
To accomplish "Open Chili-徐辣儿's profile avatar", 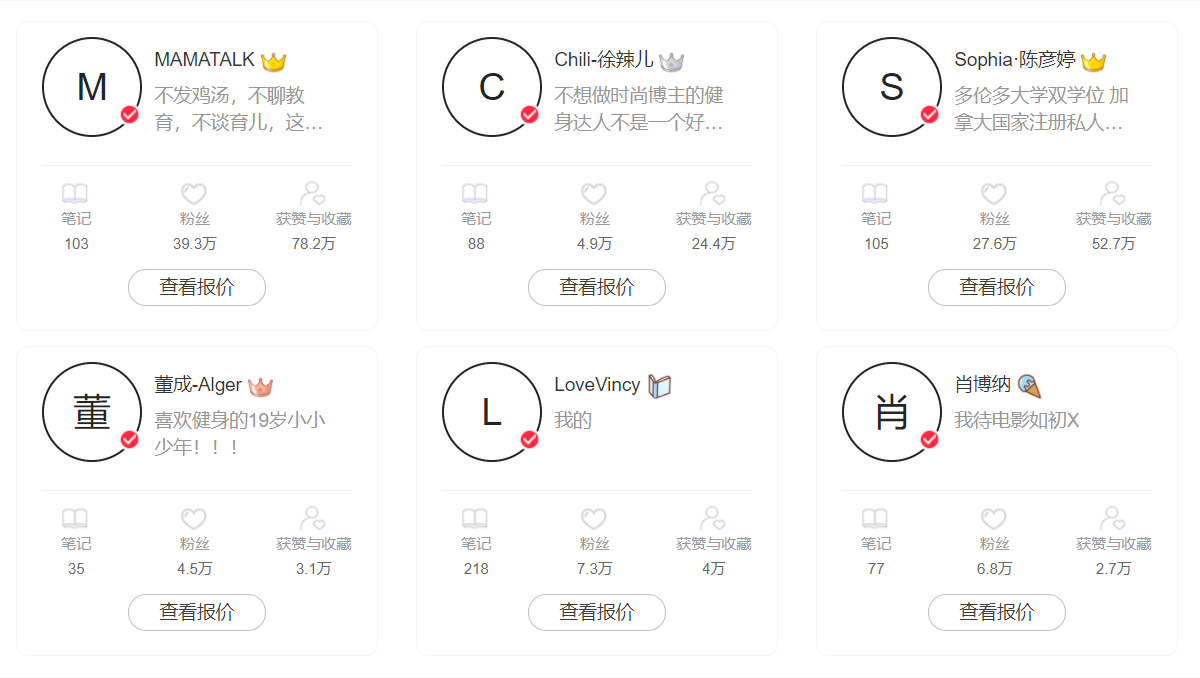I will tap(492, 87).
